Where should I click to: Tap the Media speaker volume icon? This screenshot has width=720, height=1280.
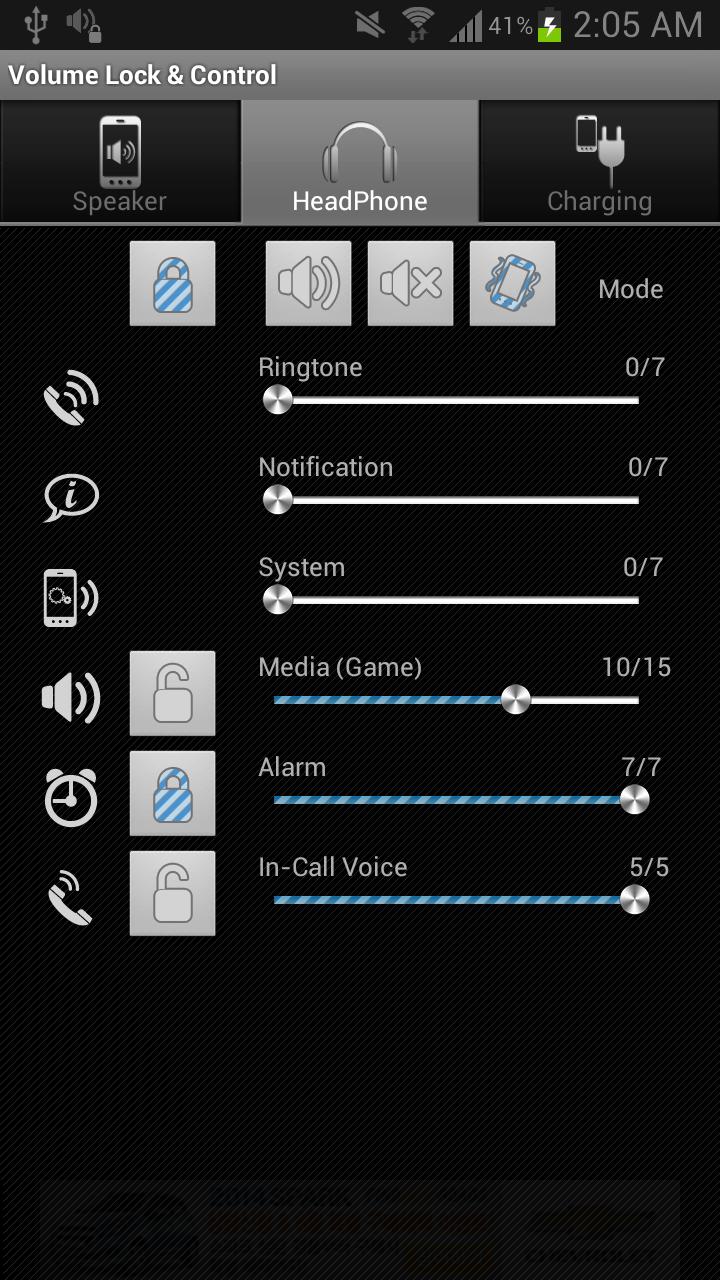pos(68,697)
